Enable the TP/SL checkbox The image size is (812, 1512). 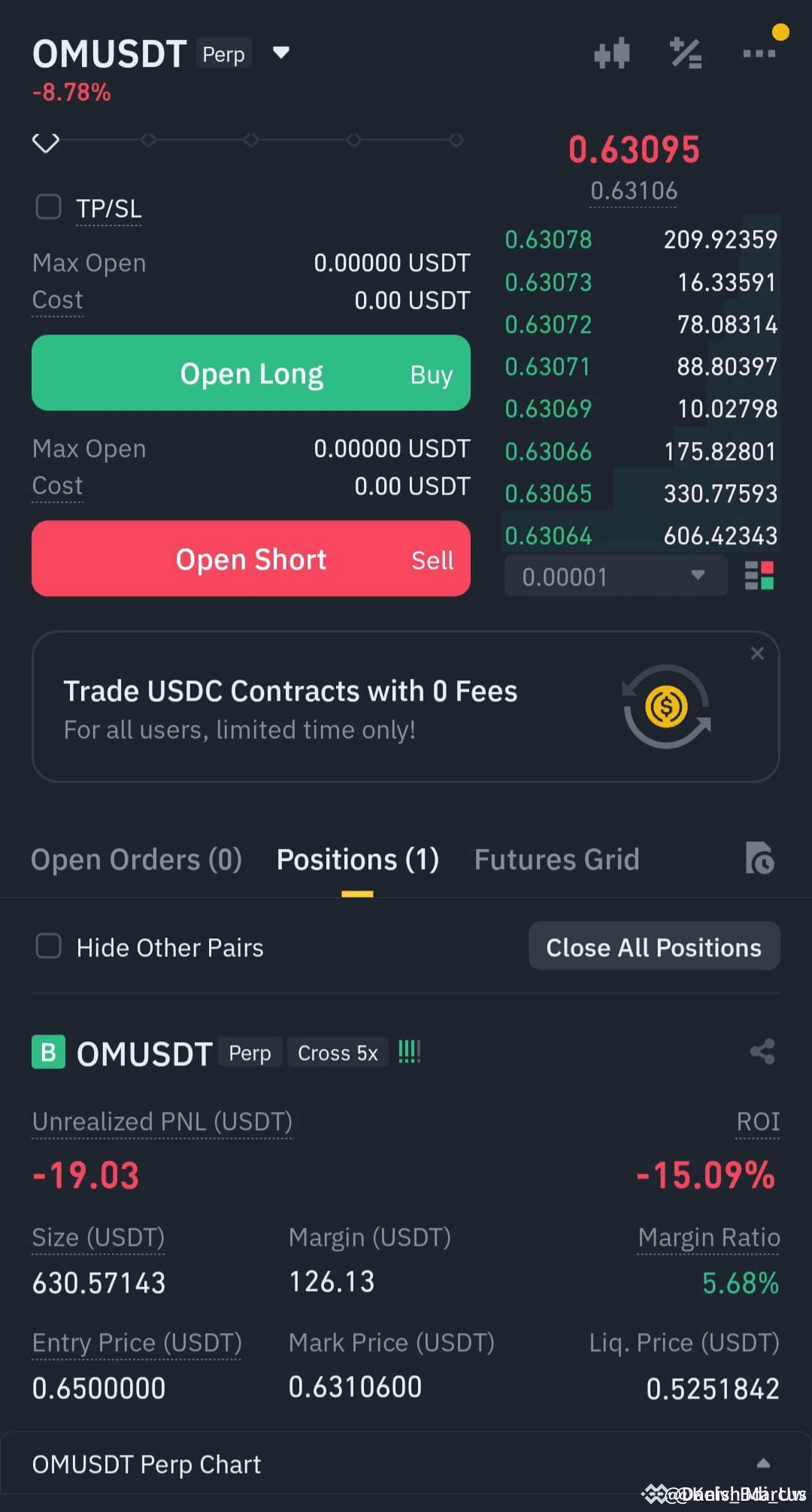tap(49, 207)
